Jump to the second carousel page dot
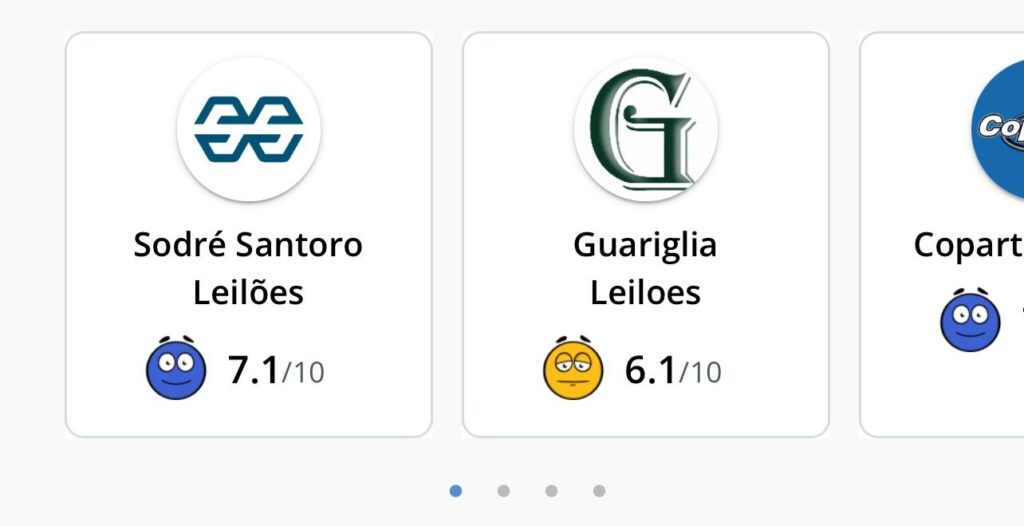Viewport: 1024px width, 526px height. [503, 491]
